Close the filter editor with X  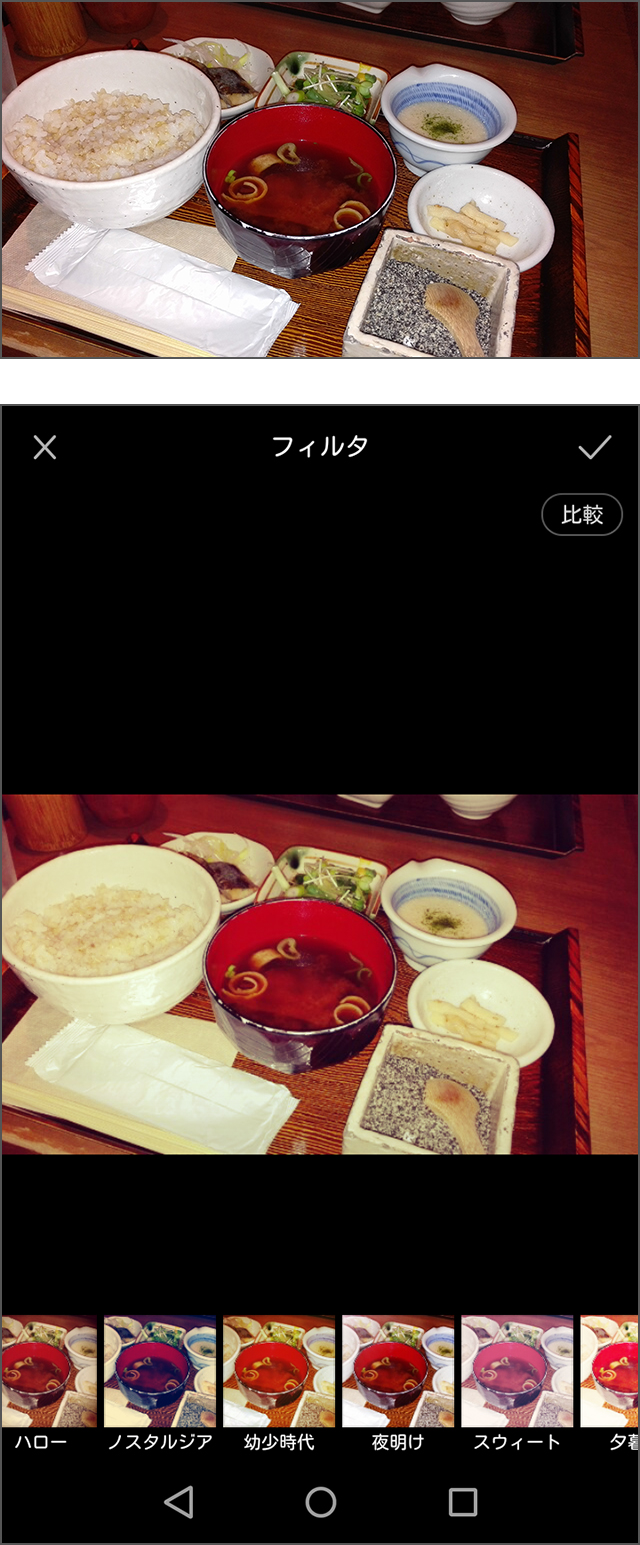(x=45, y=447)
